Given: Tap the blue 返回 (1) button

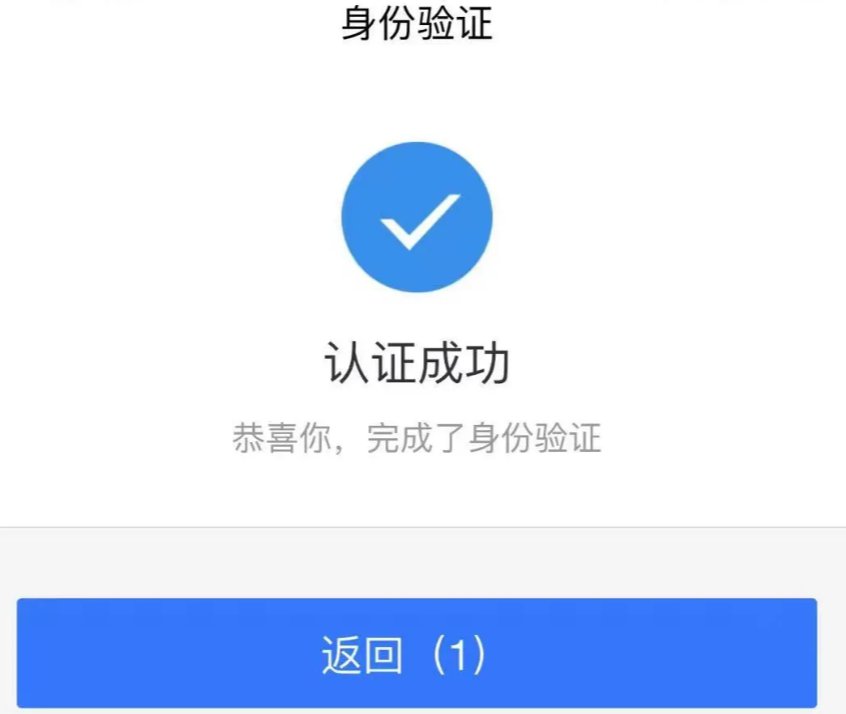Looking at the screenshot, I should point(416,654).
